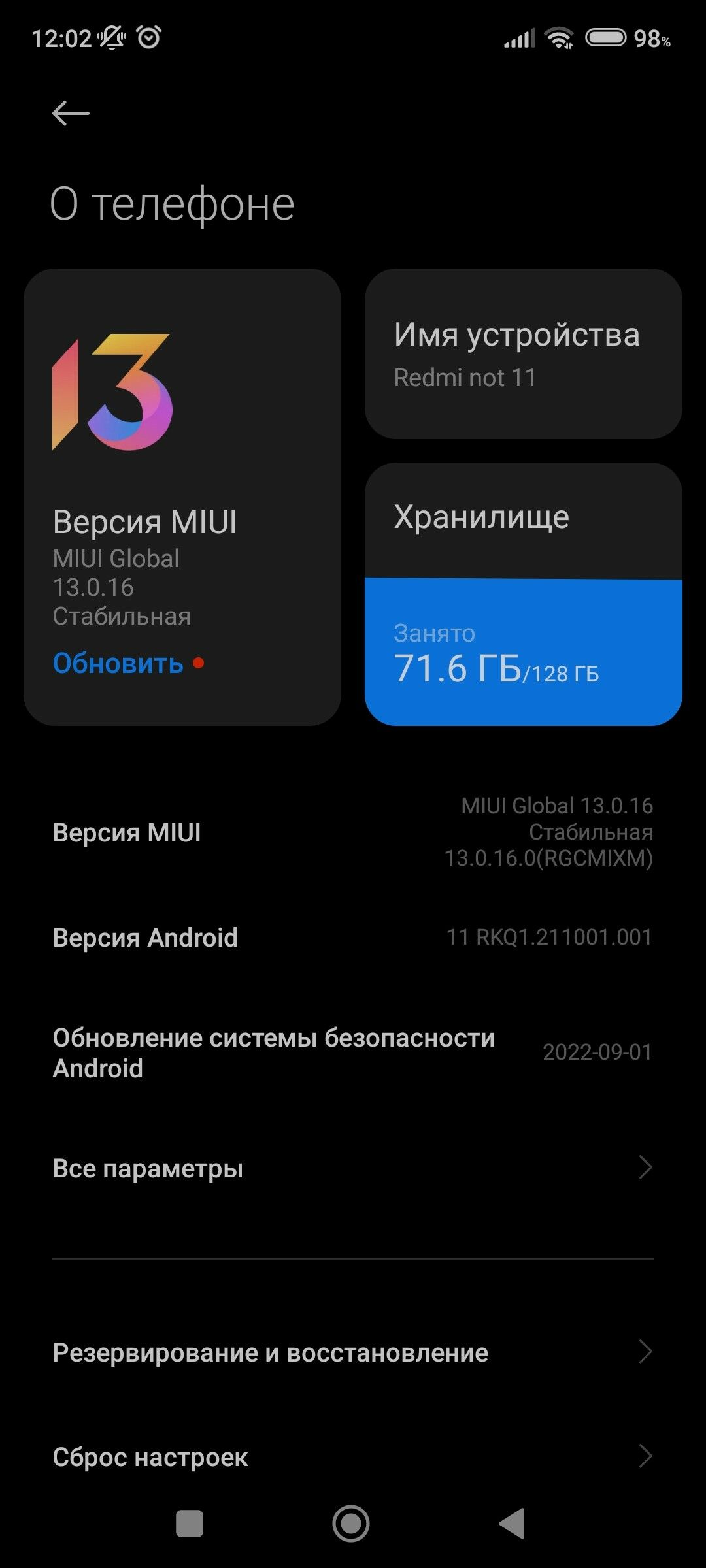The width and height of the screenshot is (706, 1568).
Task: Tap the signal strength bars icon
Action: pyautogui.click(x=518, y=39)
